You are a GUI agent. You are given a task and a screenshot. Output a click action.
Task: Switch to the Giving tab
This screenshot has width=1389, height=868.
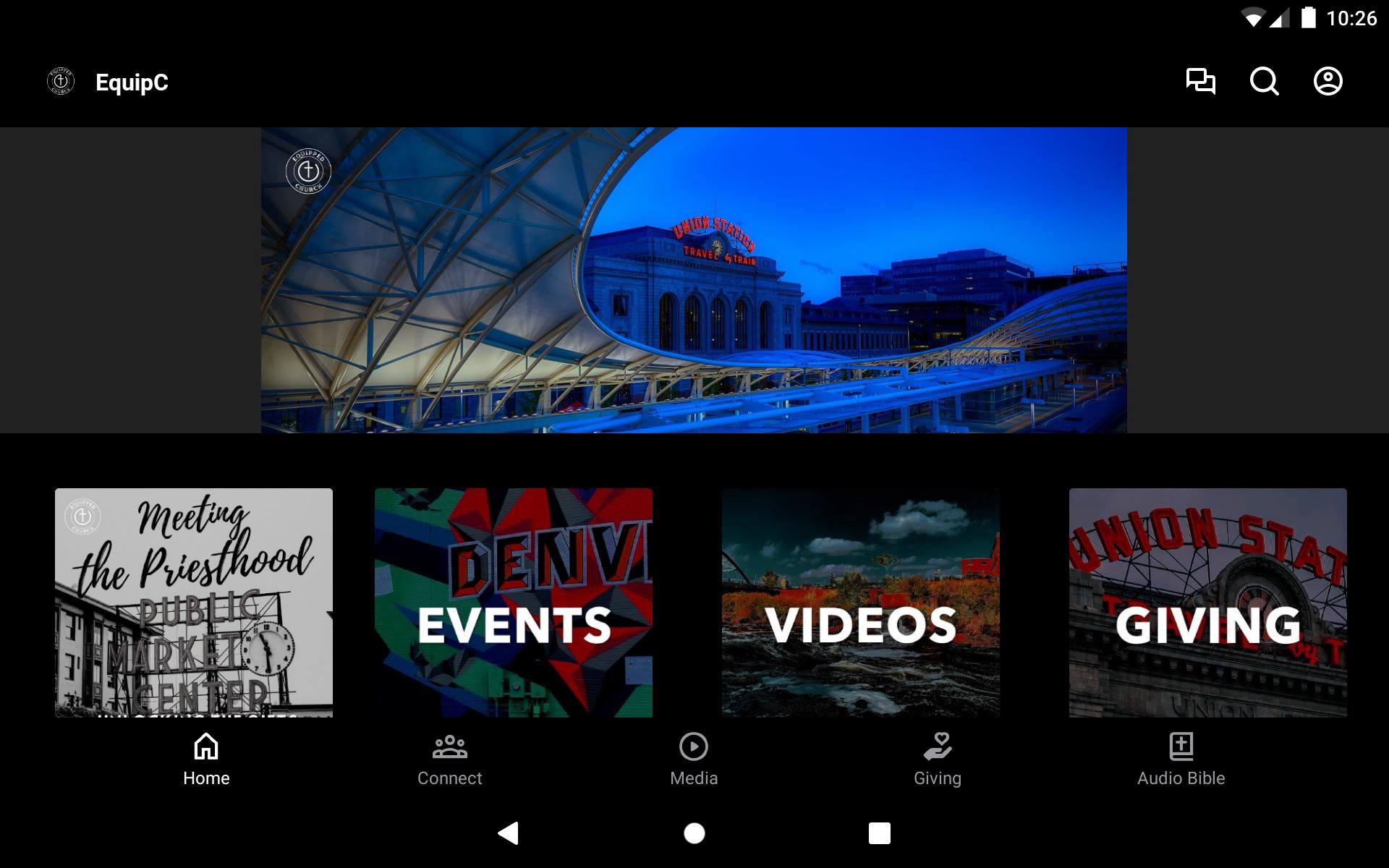coord(938,759)
